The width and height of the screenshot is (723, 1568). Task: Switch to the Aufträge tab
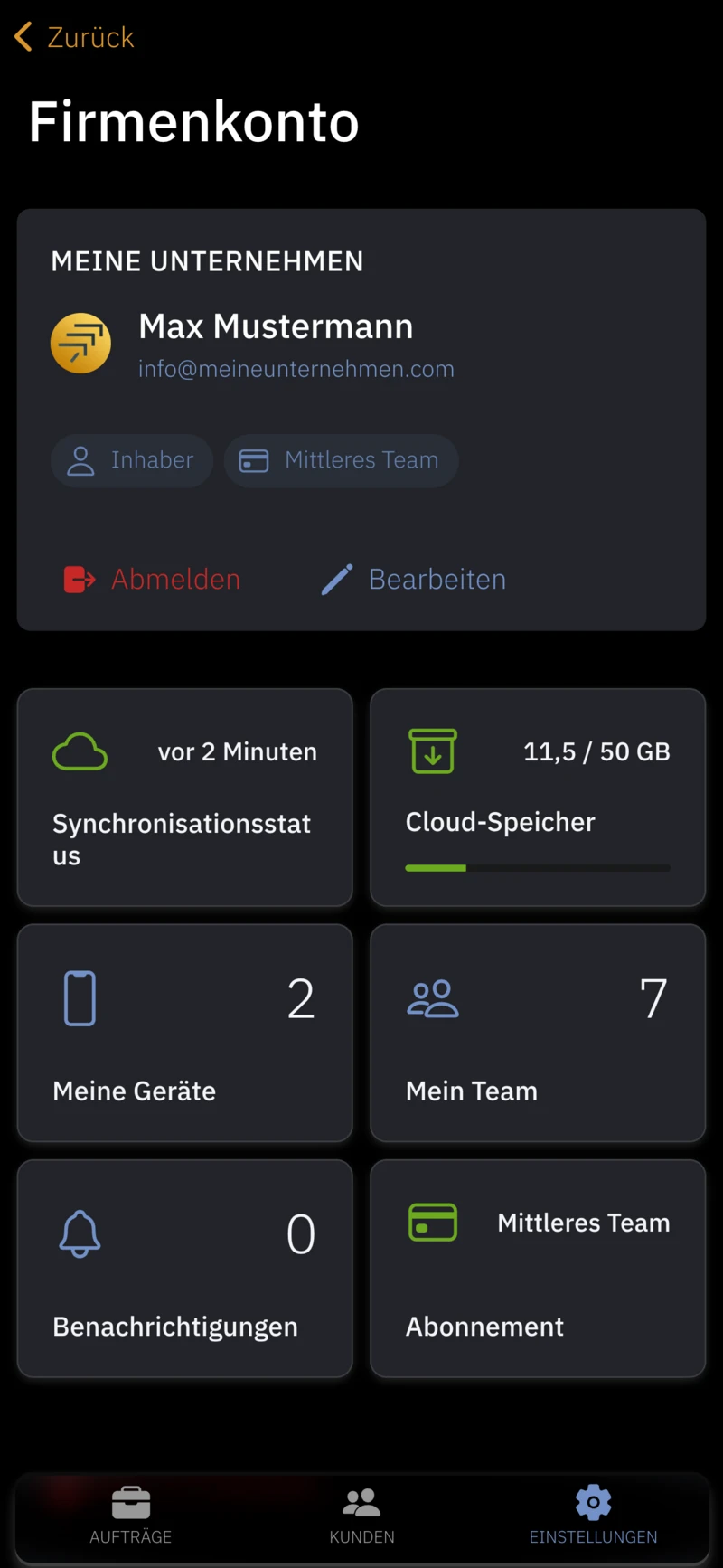[x=131, y=1516]
